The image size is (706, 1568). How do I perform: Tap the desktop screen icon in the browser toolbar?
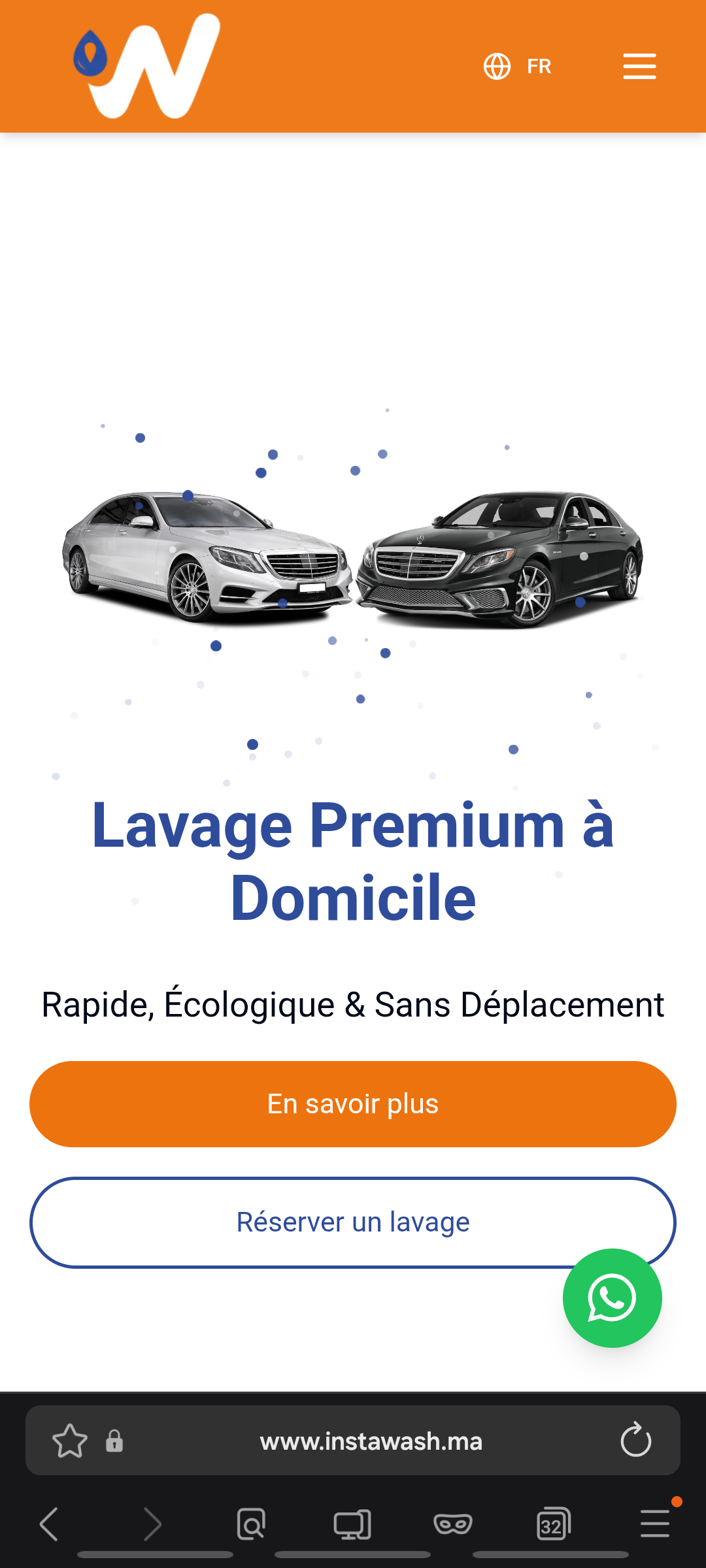[352, 1524]
